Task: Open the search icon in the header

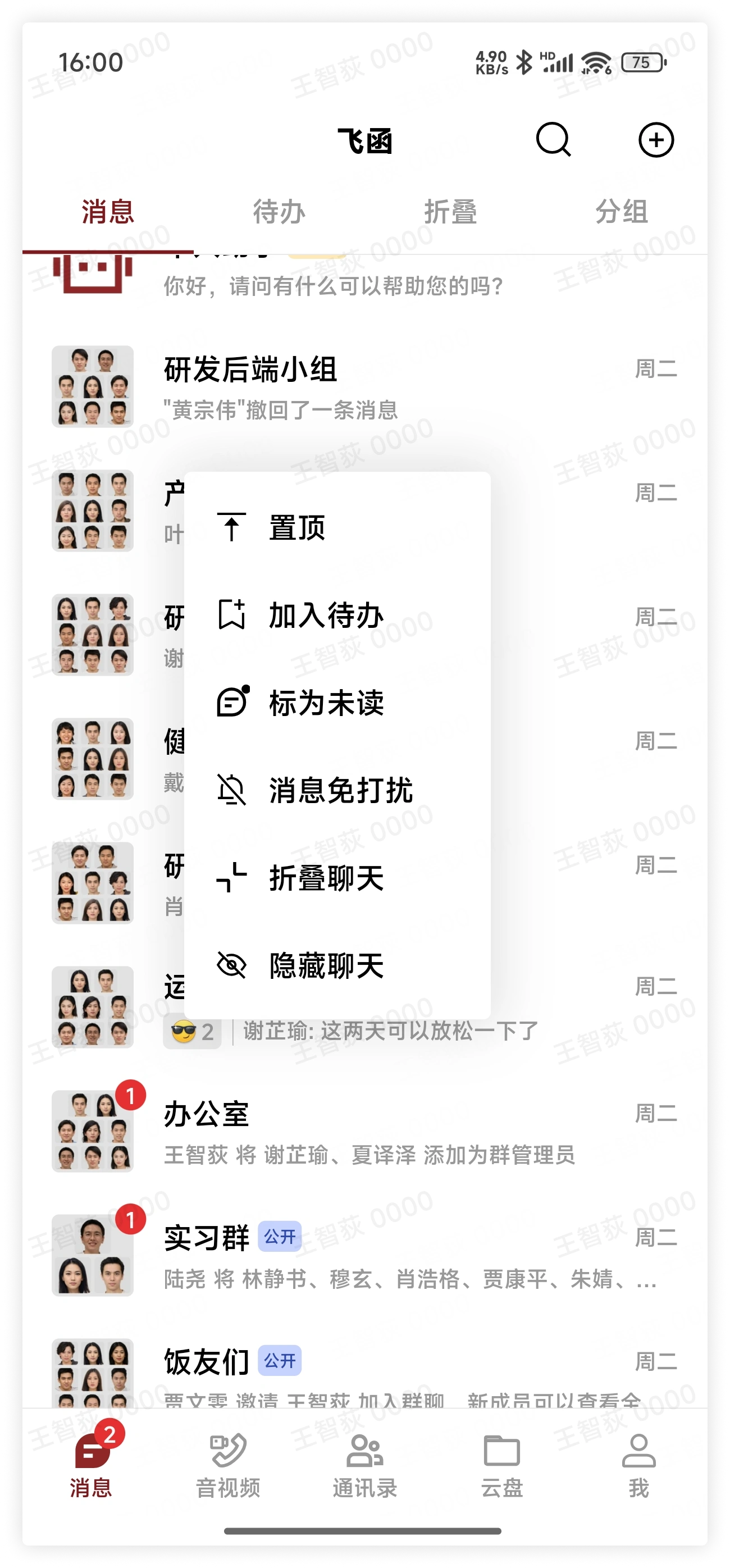Action: pyautogui.click(x=553, y=140)
